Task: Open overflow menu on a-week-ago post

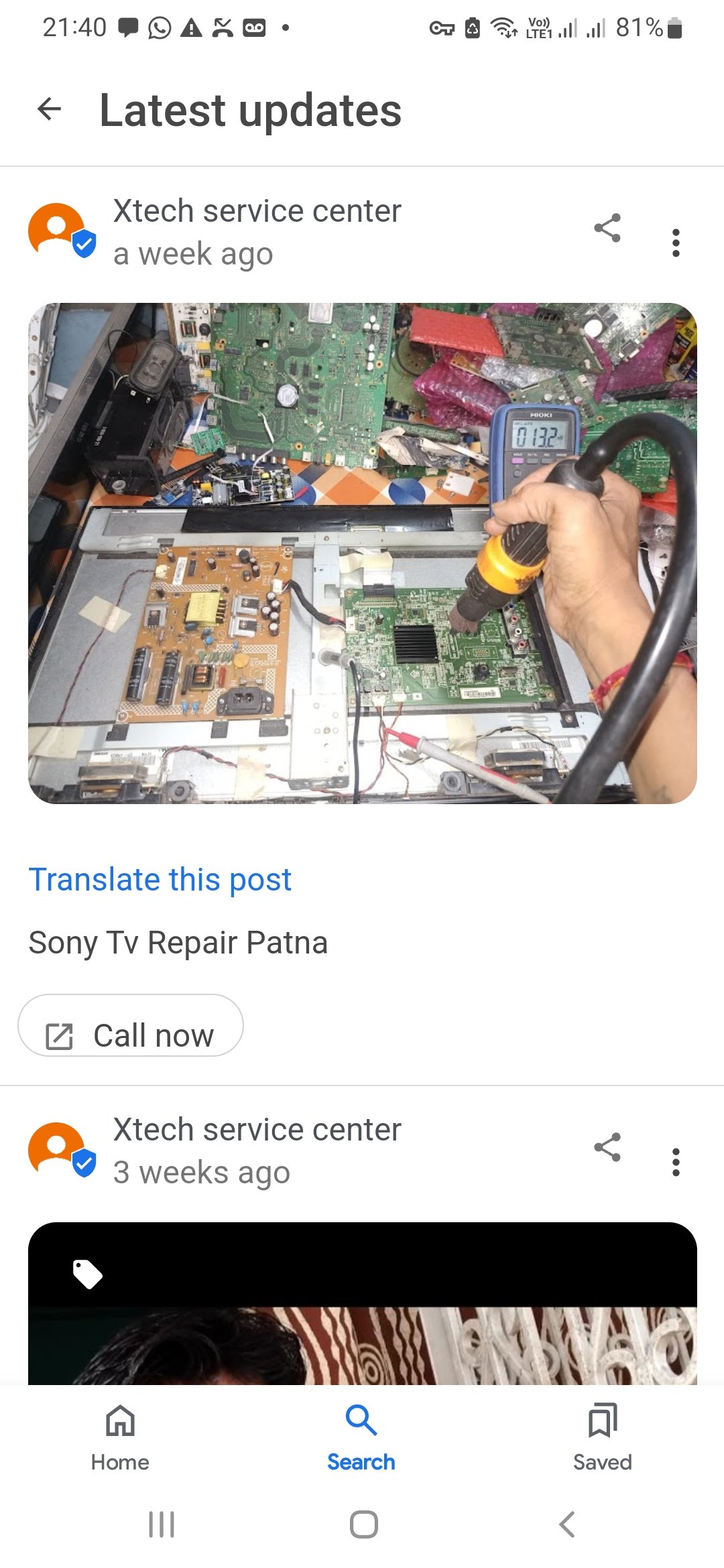Action: (676, 243)
